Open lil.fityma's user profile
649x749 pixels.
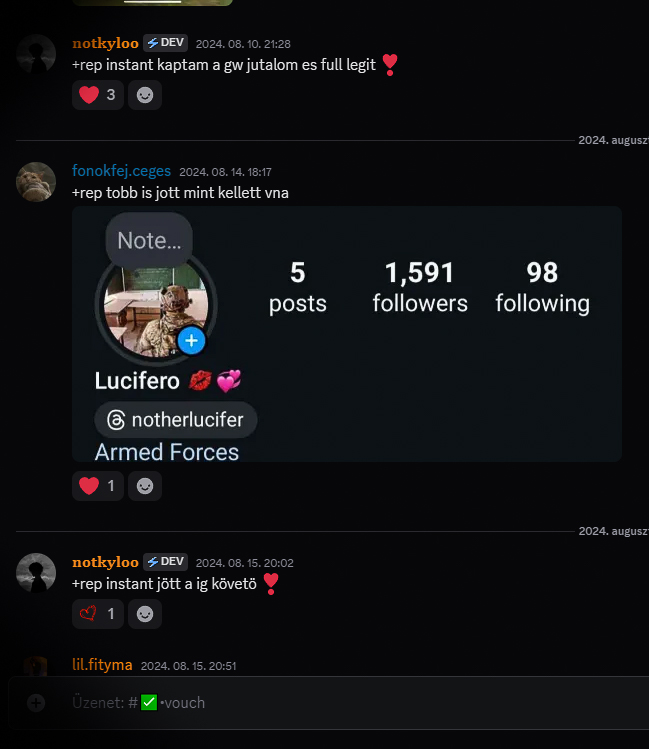(x=102, y=665)
